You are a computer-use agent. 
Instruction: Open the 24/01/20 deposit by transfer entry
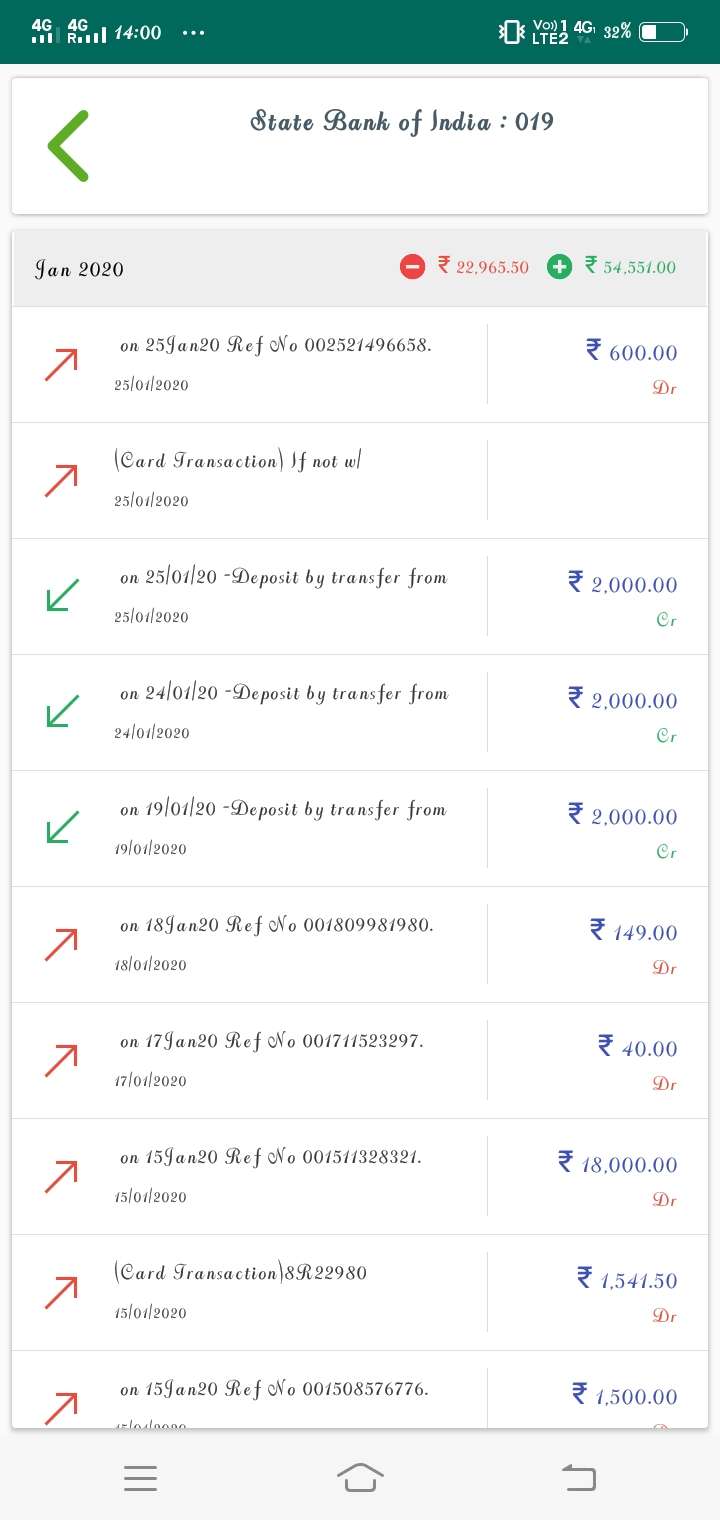[x=360, y=713]
